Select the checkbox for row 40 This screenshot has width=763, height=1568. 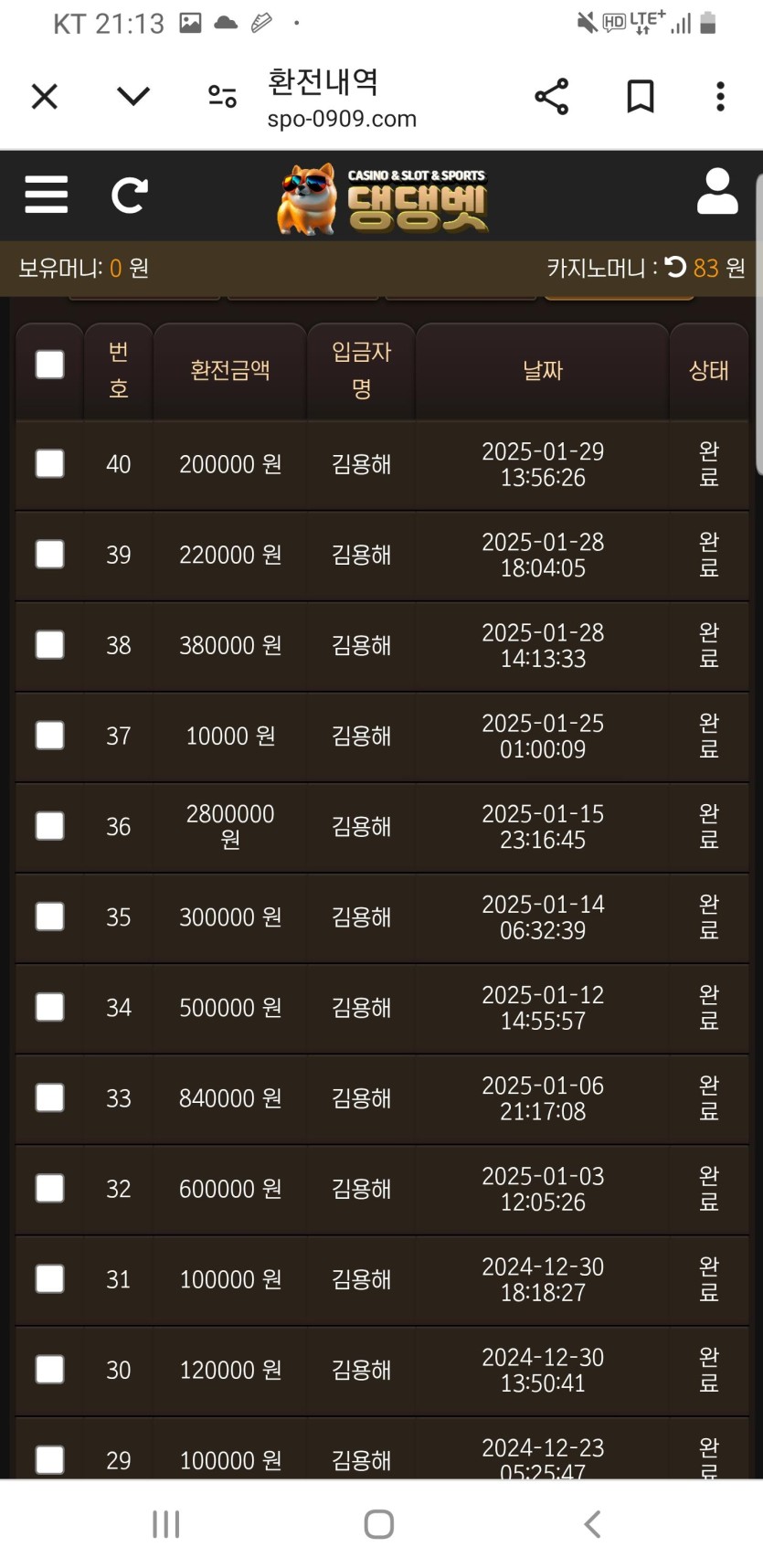(49, 463)
